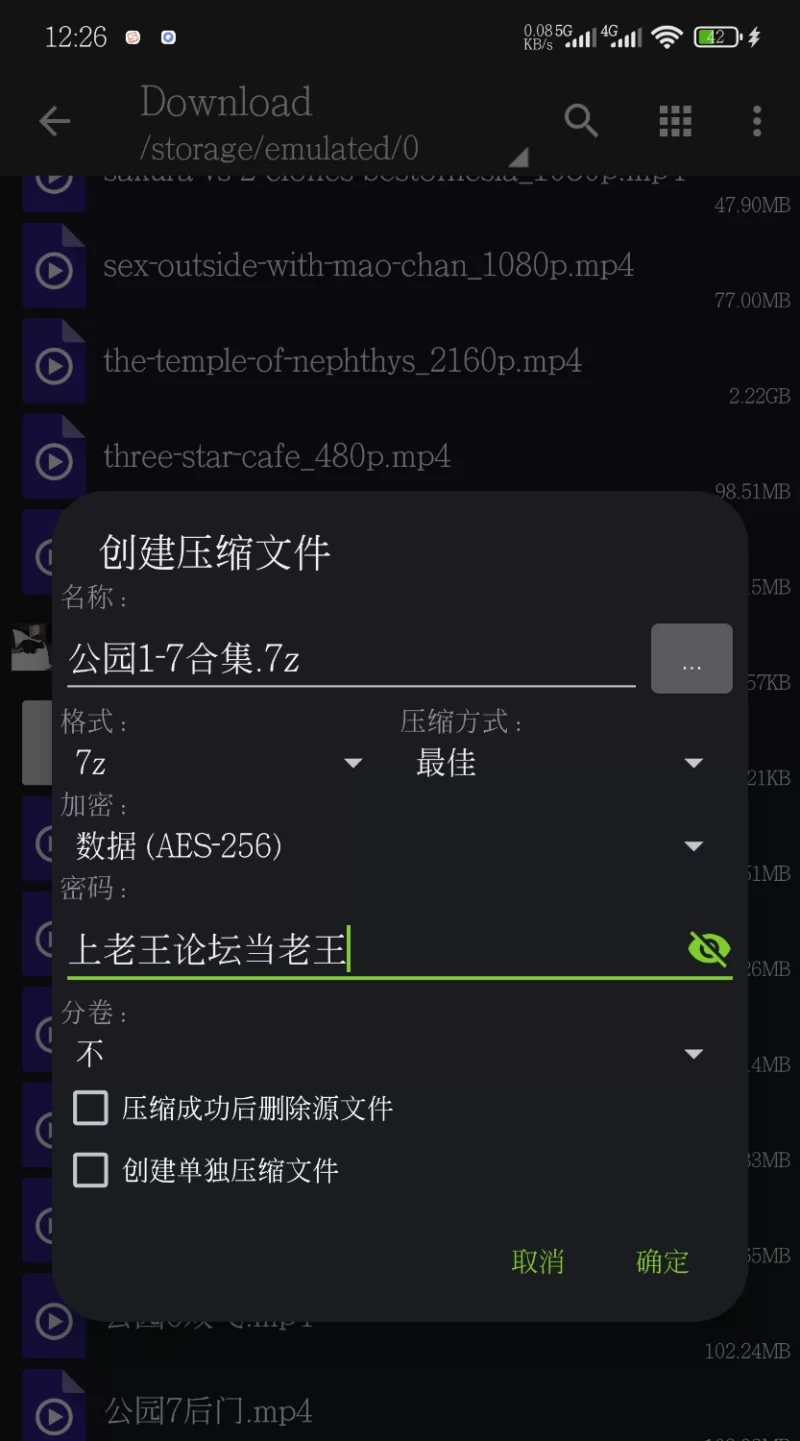
Task: Cancel with the 取消 button
Action: [x=538, y=1262]
